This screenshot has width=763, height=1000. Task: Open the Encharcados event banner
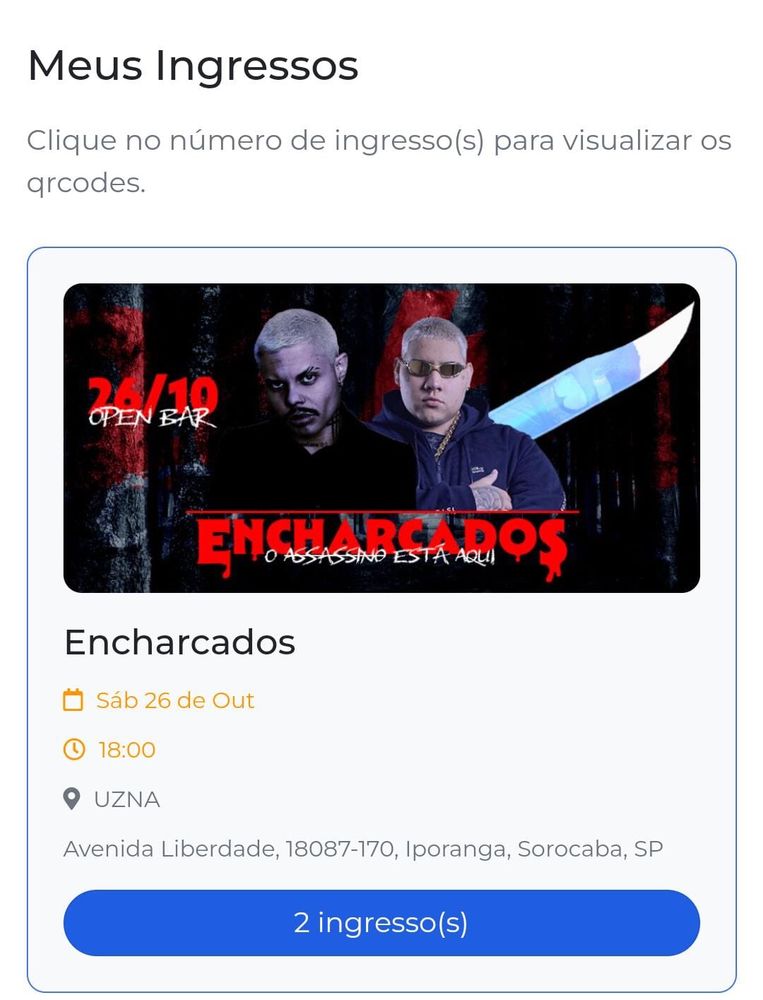pyautogui.click(x=382, y=438)
